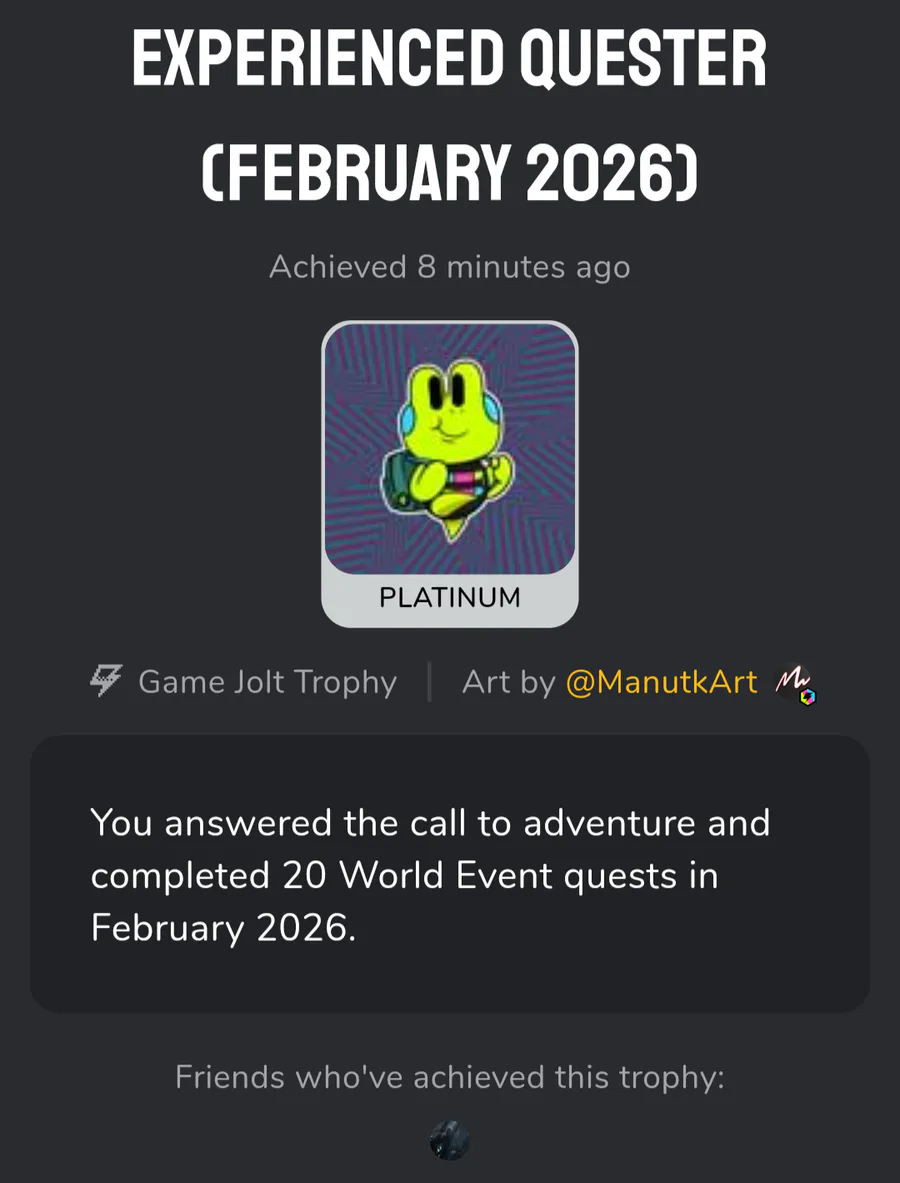
Task: Open the @ManutkArt artist profile link
Action: click(661, 682)
